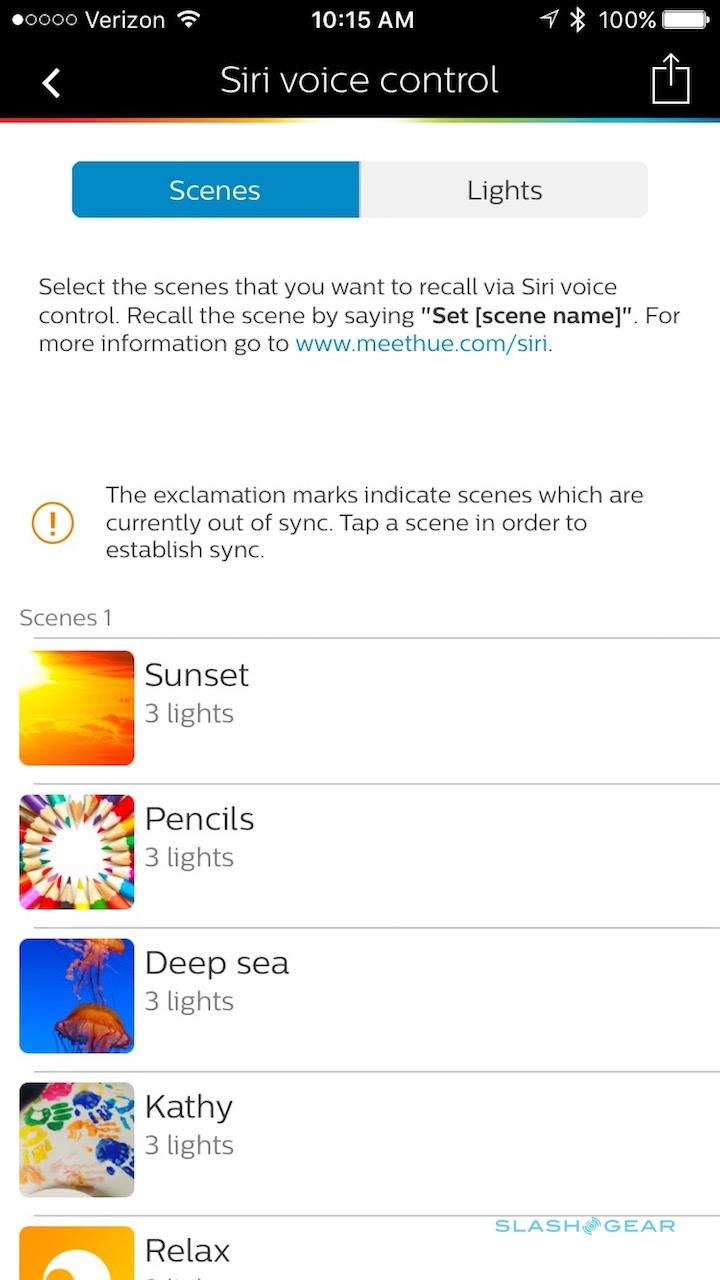Select the Scenes tab
The width and height of the screenshot is (720, 1280).
tap(215, 190)
